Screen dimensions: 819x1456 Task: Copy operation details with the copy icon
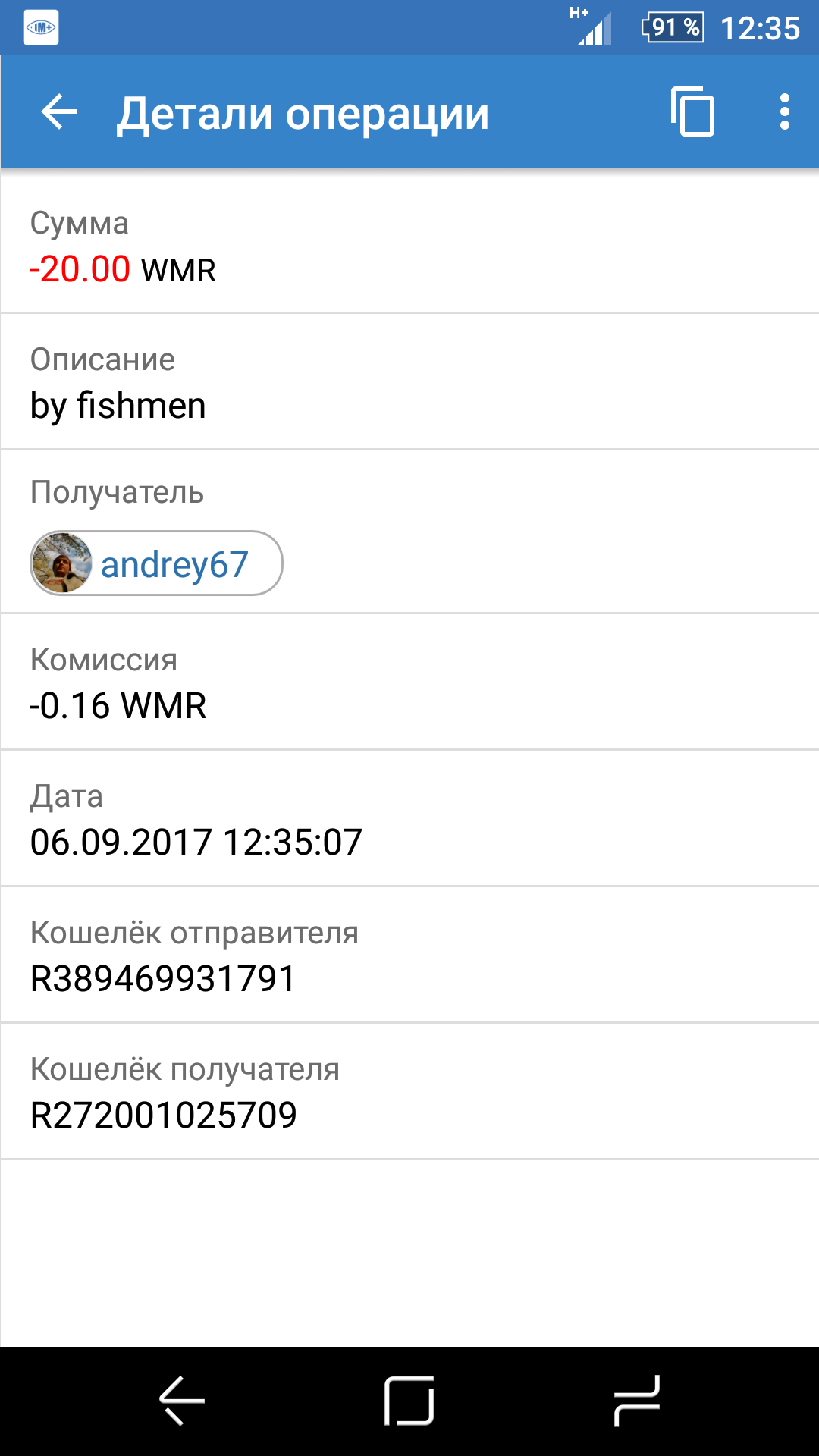pos(692,112)
